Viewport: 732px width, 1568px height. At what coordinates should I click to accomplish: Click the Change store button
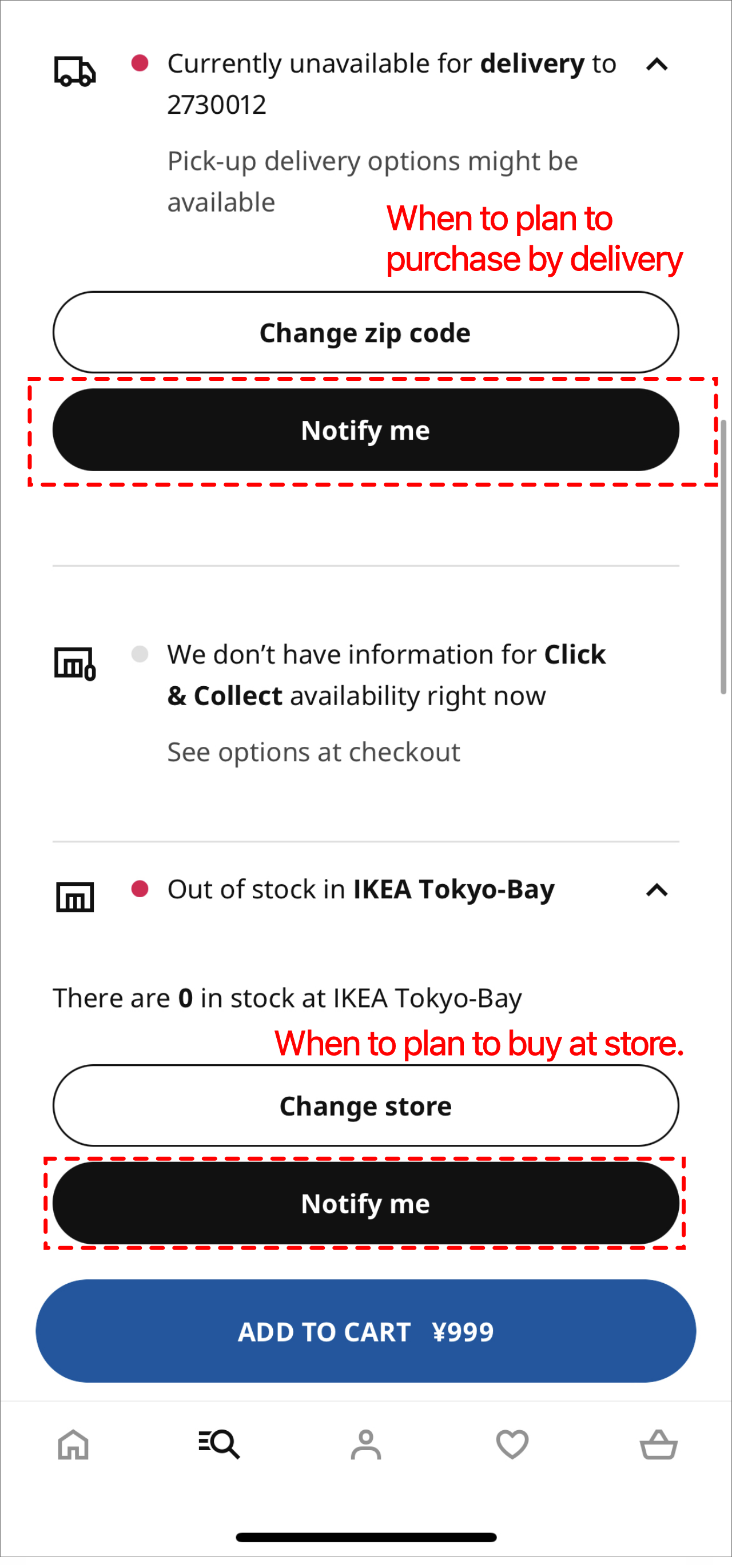click(365, 1105)
